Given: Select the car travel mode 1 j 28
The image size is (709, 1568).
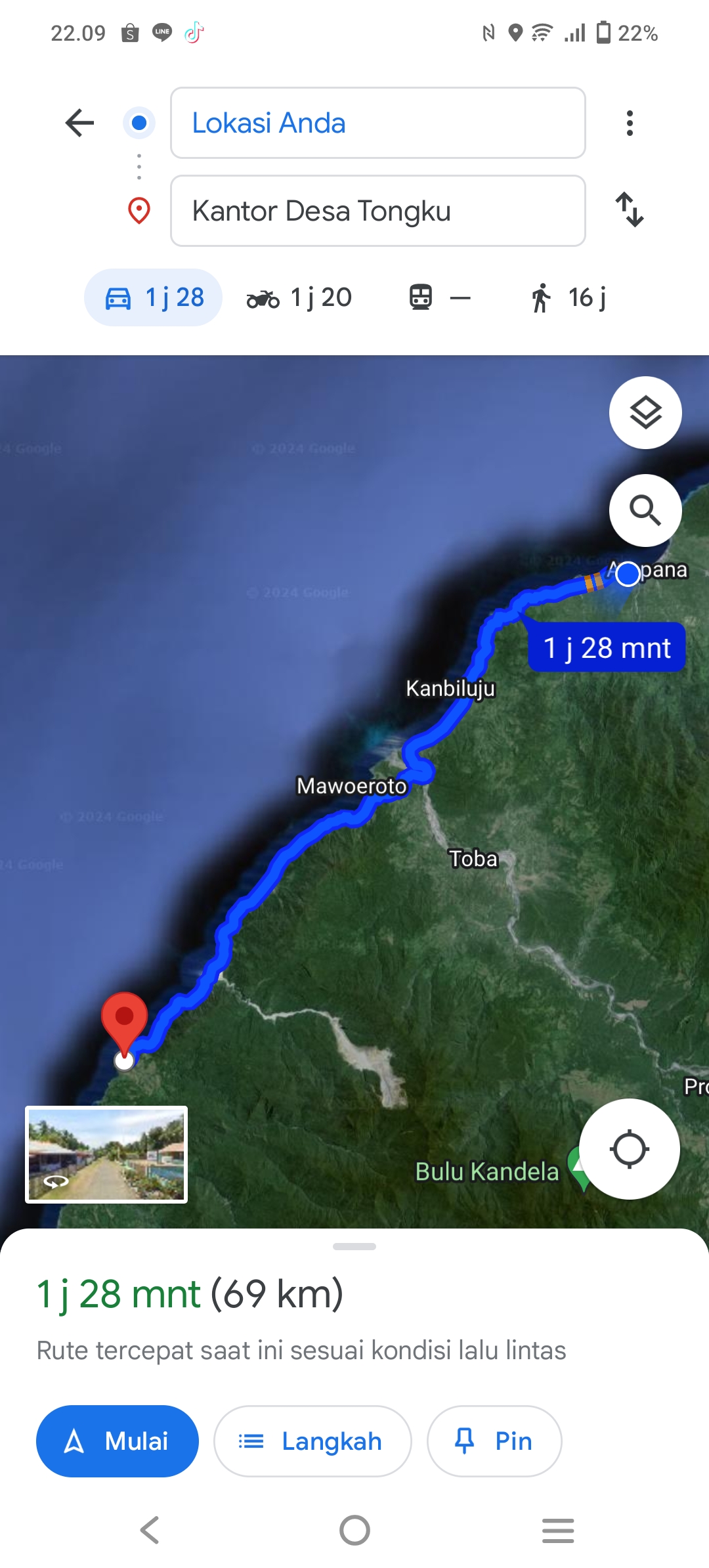Looking at the screenshot, I should coord(154,297).
